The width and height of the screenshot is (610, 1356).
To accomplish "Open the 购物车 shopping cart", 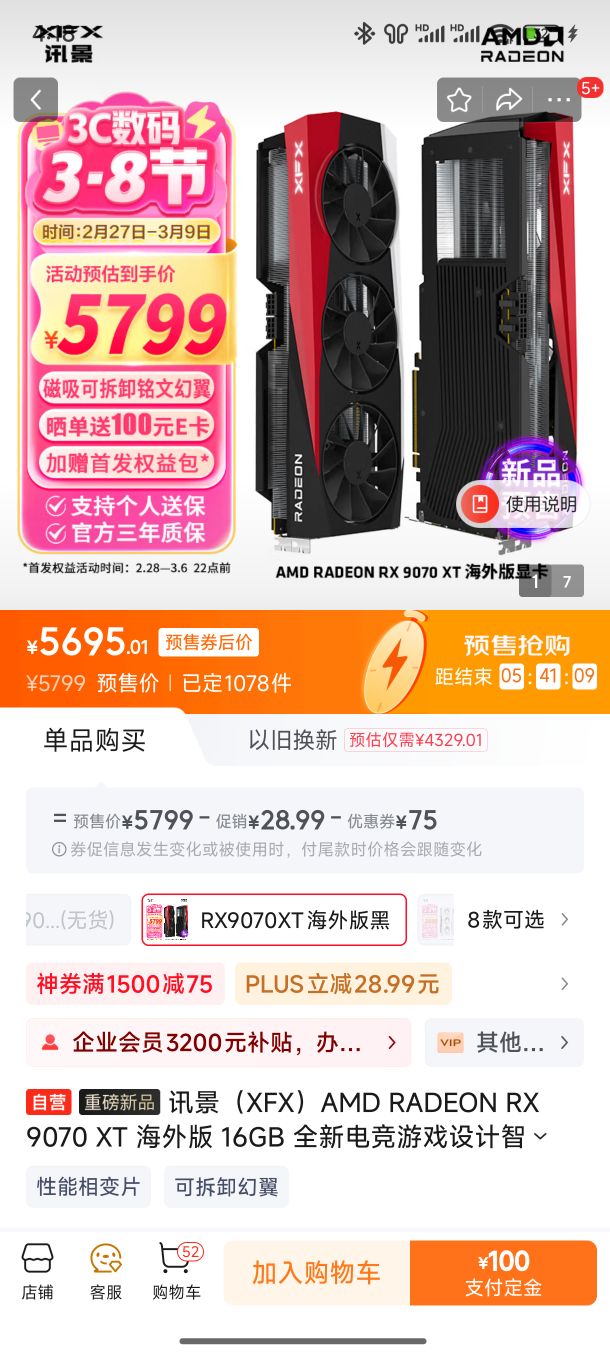I will click(176, 1272).
